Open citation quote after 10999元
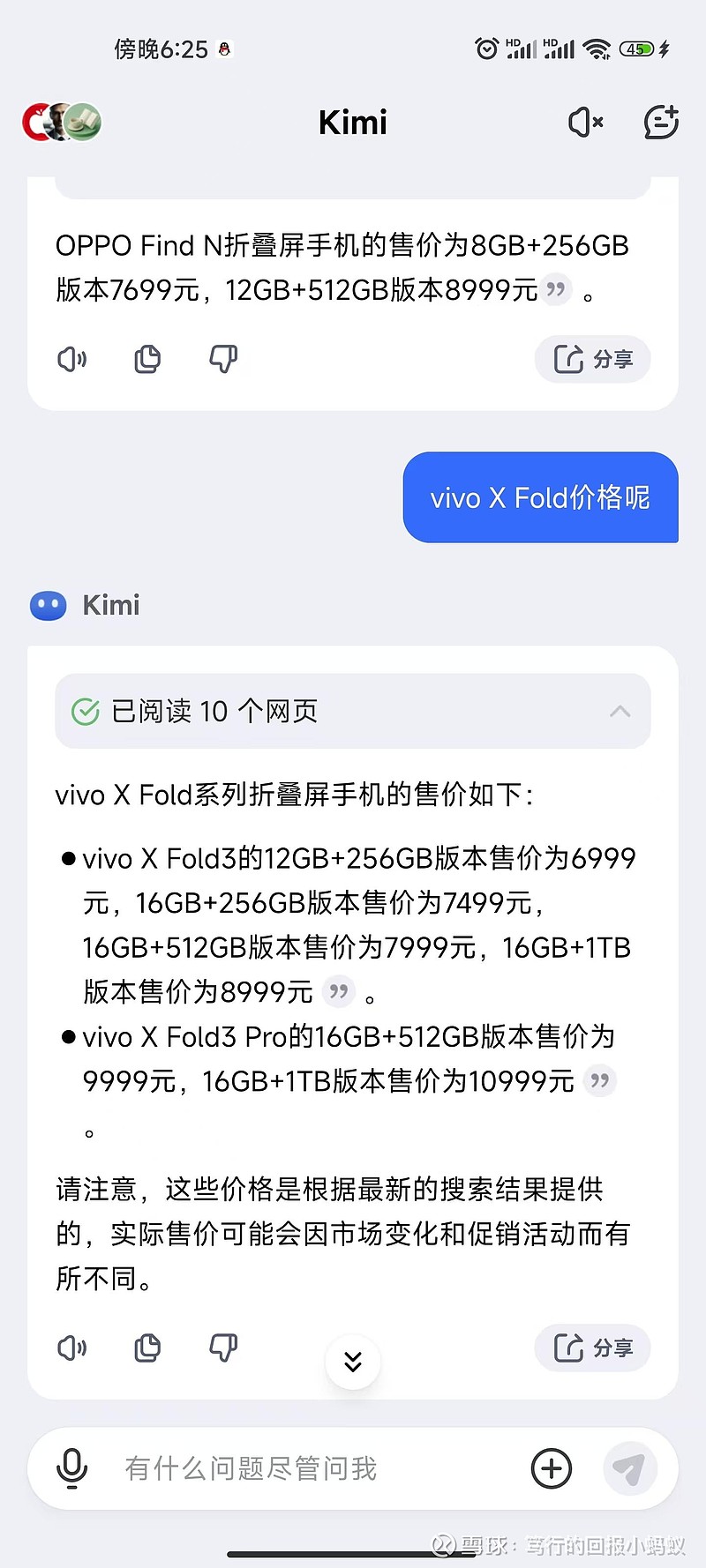Screen dimensions: 706x1568 [x=600, y=1080]
